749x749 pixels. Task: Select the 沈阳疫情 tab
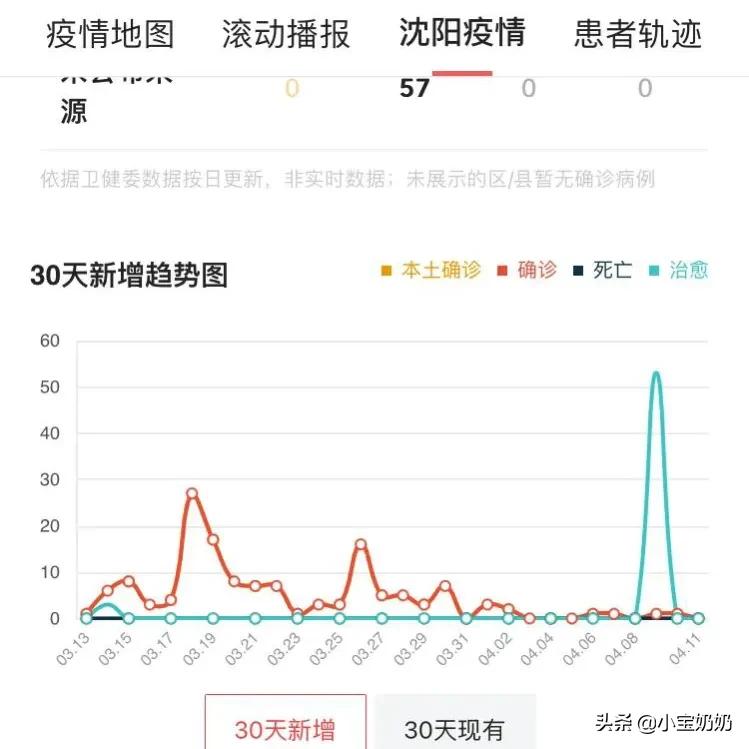(x=462, y=34)
